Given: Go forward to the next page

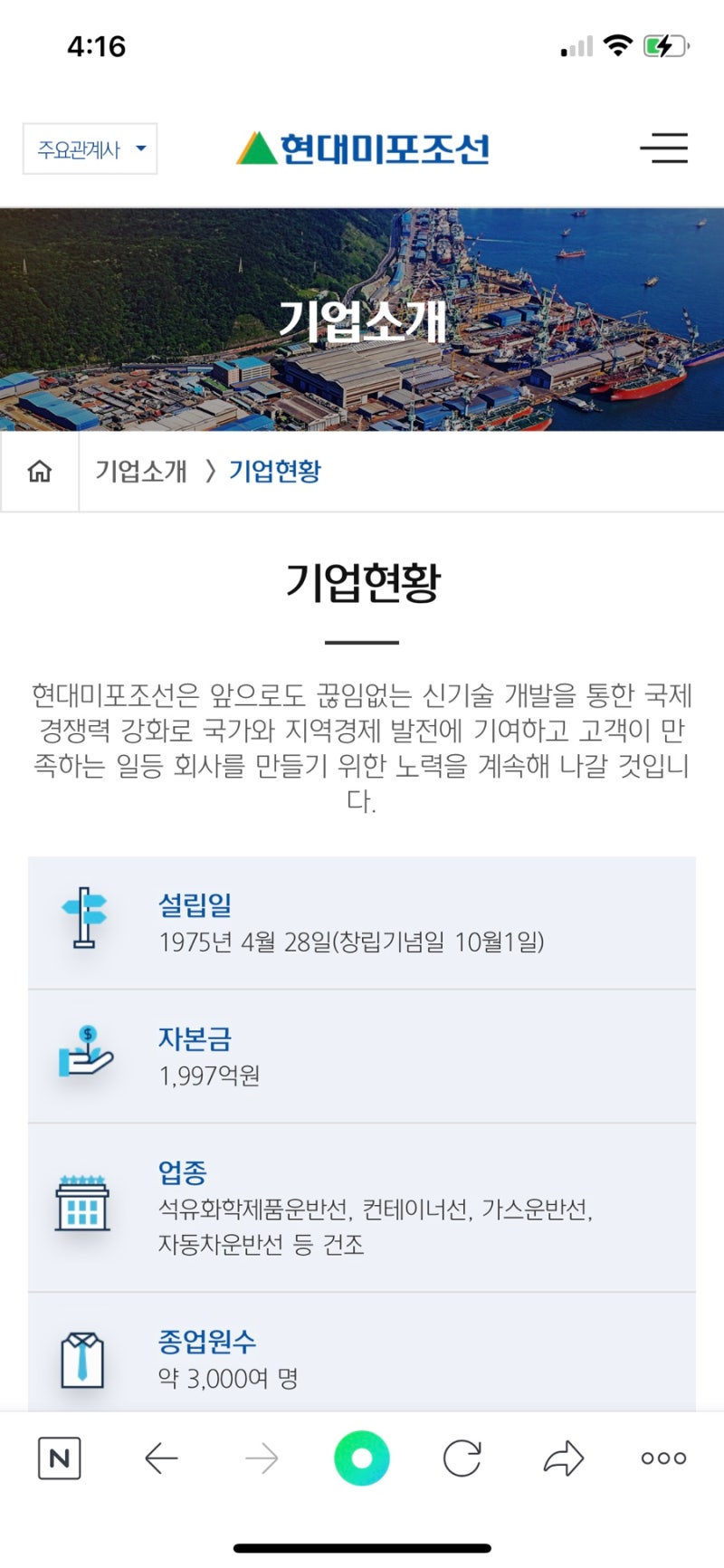Looking at the screenshot, I should 262,1458.
